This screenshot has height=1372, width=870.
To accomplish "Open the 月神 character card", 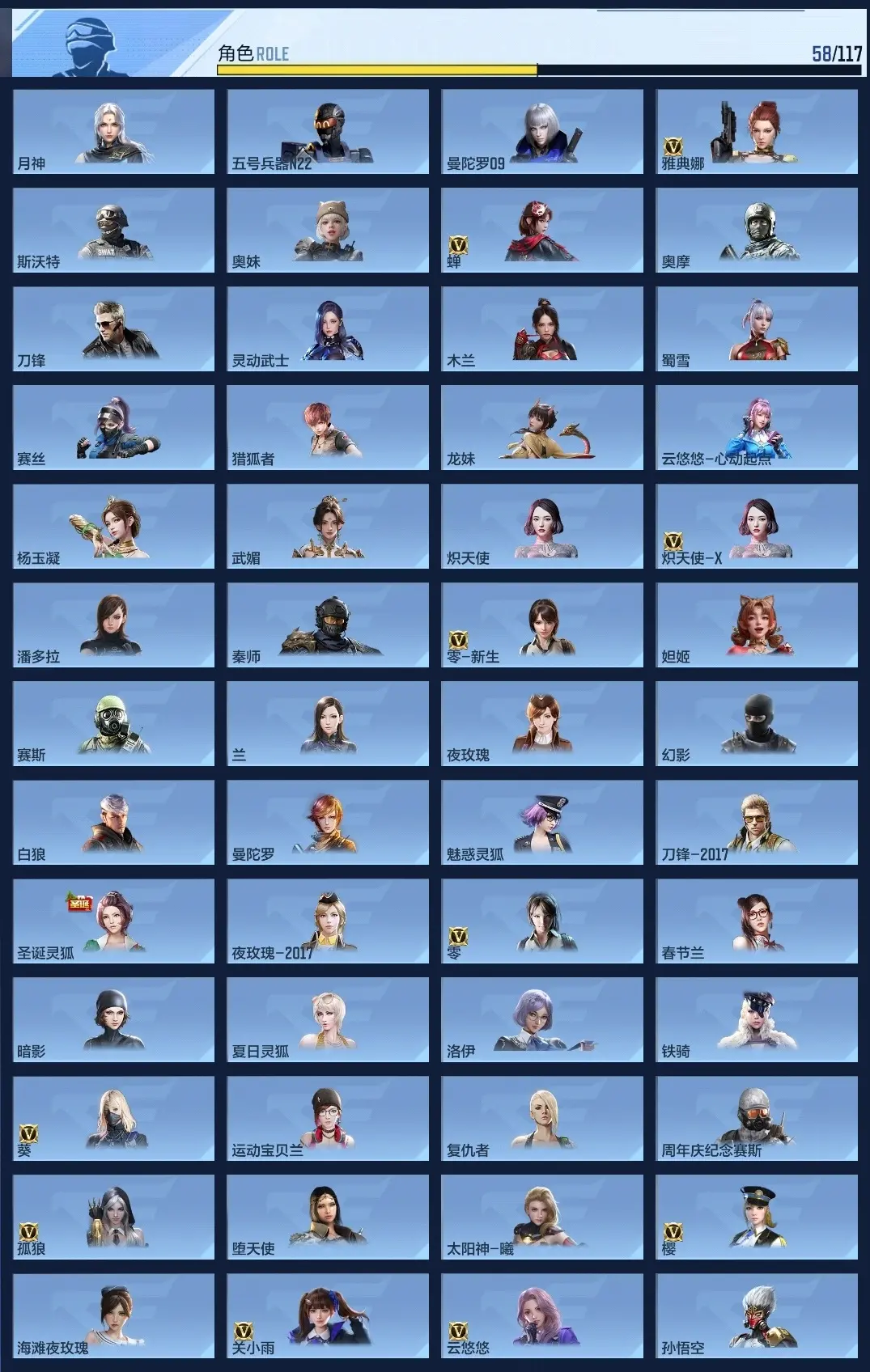I will pos(113,131).
